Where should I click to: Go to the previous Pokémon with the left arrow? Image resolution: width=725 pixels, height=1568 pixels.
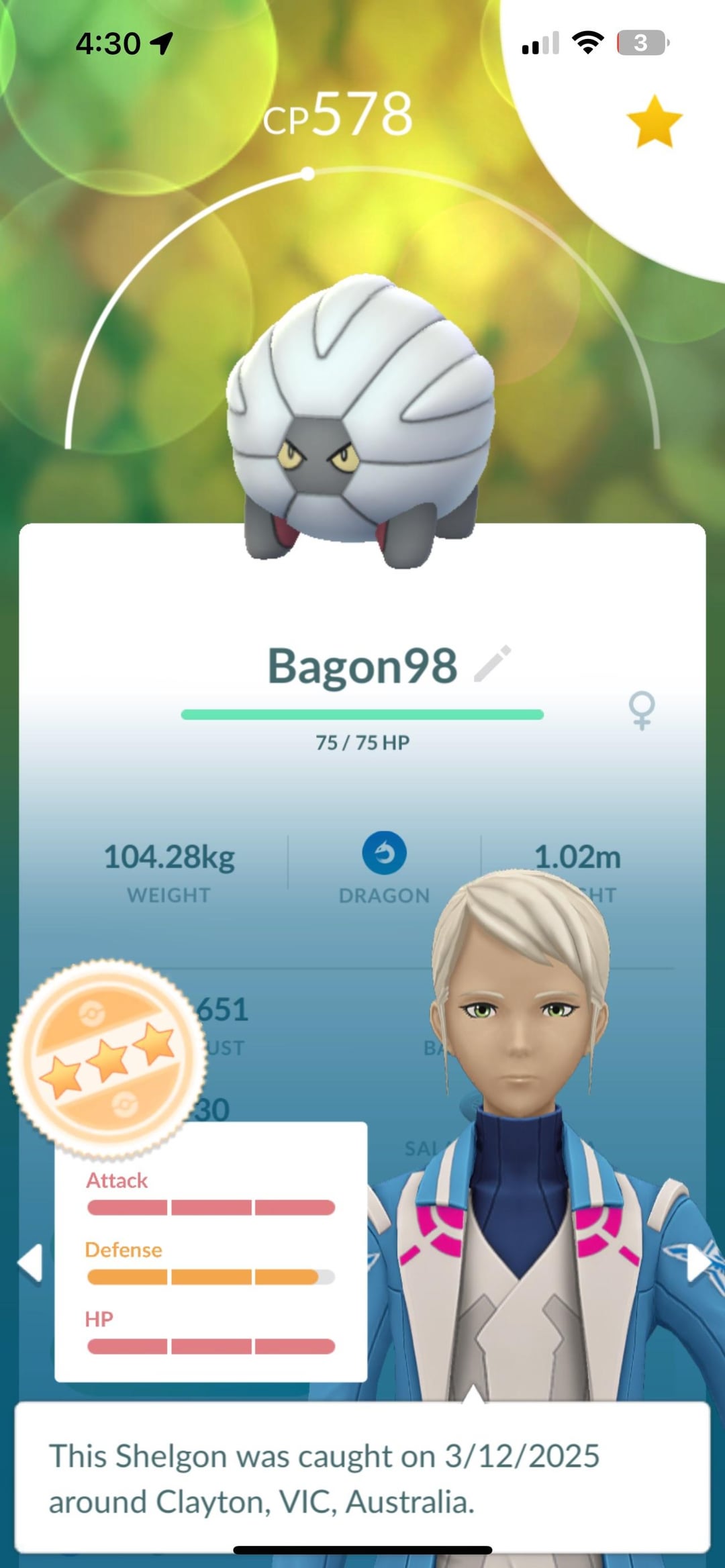[30, 1263]
